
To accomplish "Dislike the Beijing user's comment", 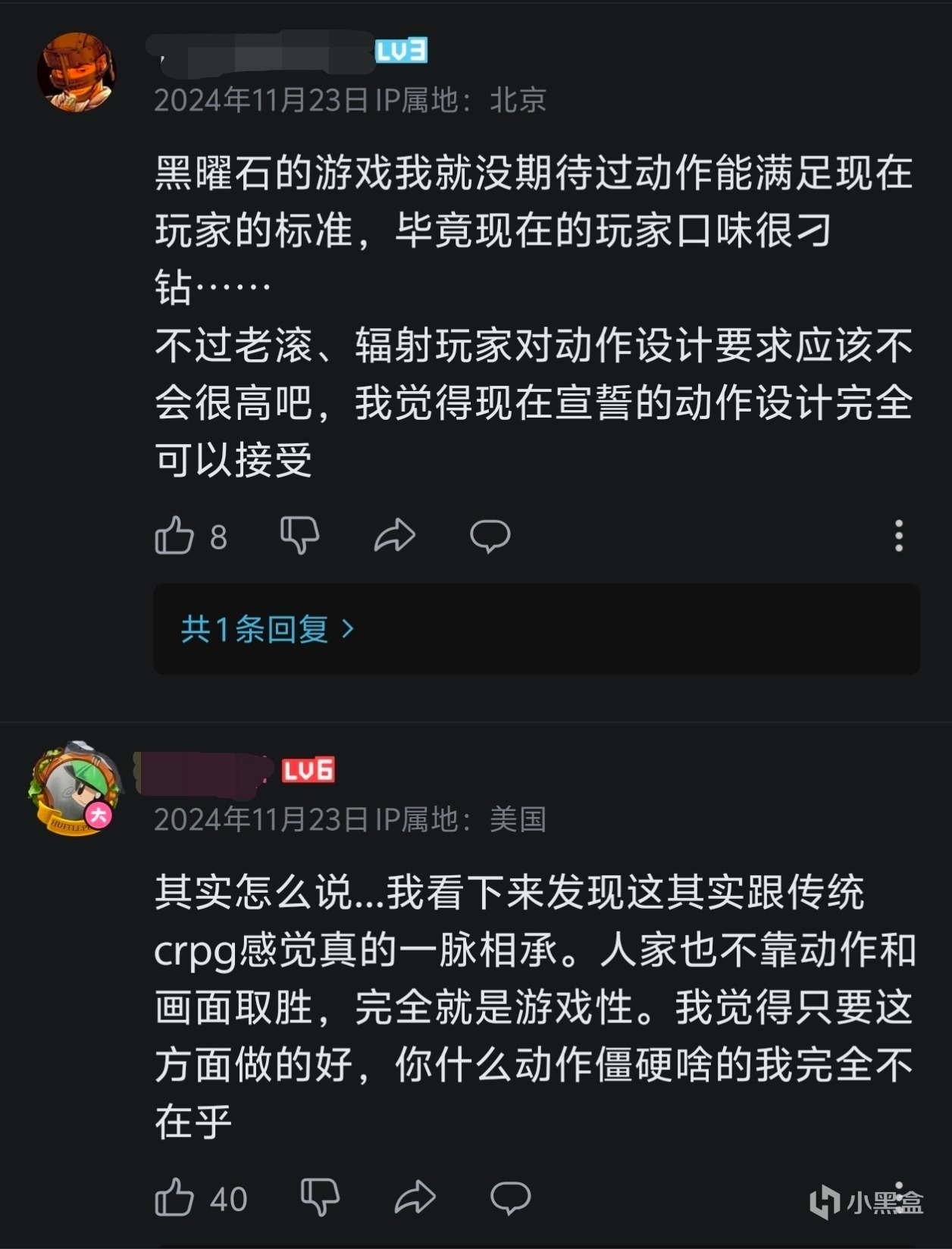I will (299, 536).
